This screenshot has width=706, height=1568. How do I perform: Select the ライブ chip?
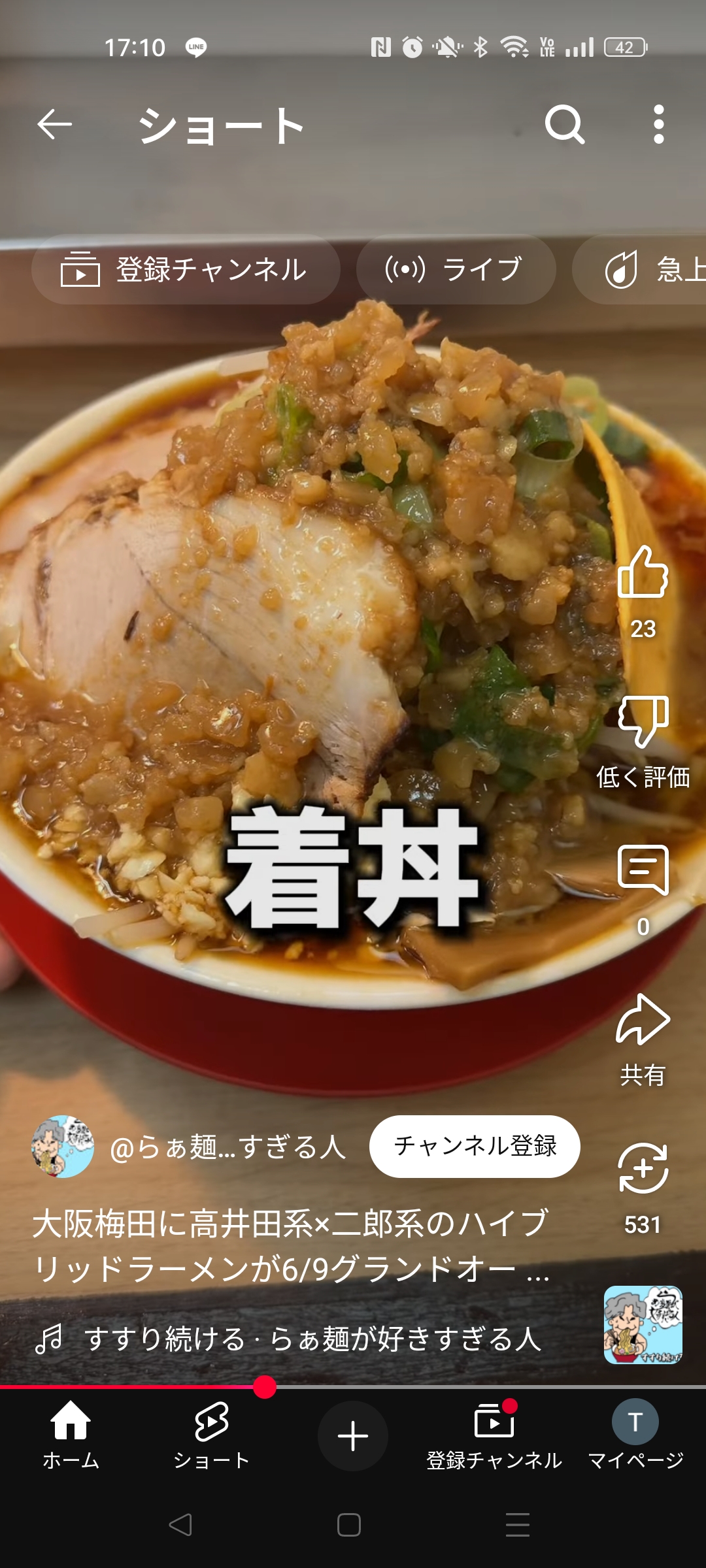[x=456, y=269]
